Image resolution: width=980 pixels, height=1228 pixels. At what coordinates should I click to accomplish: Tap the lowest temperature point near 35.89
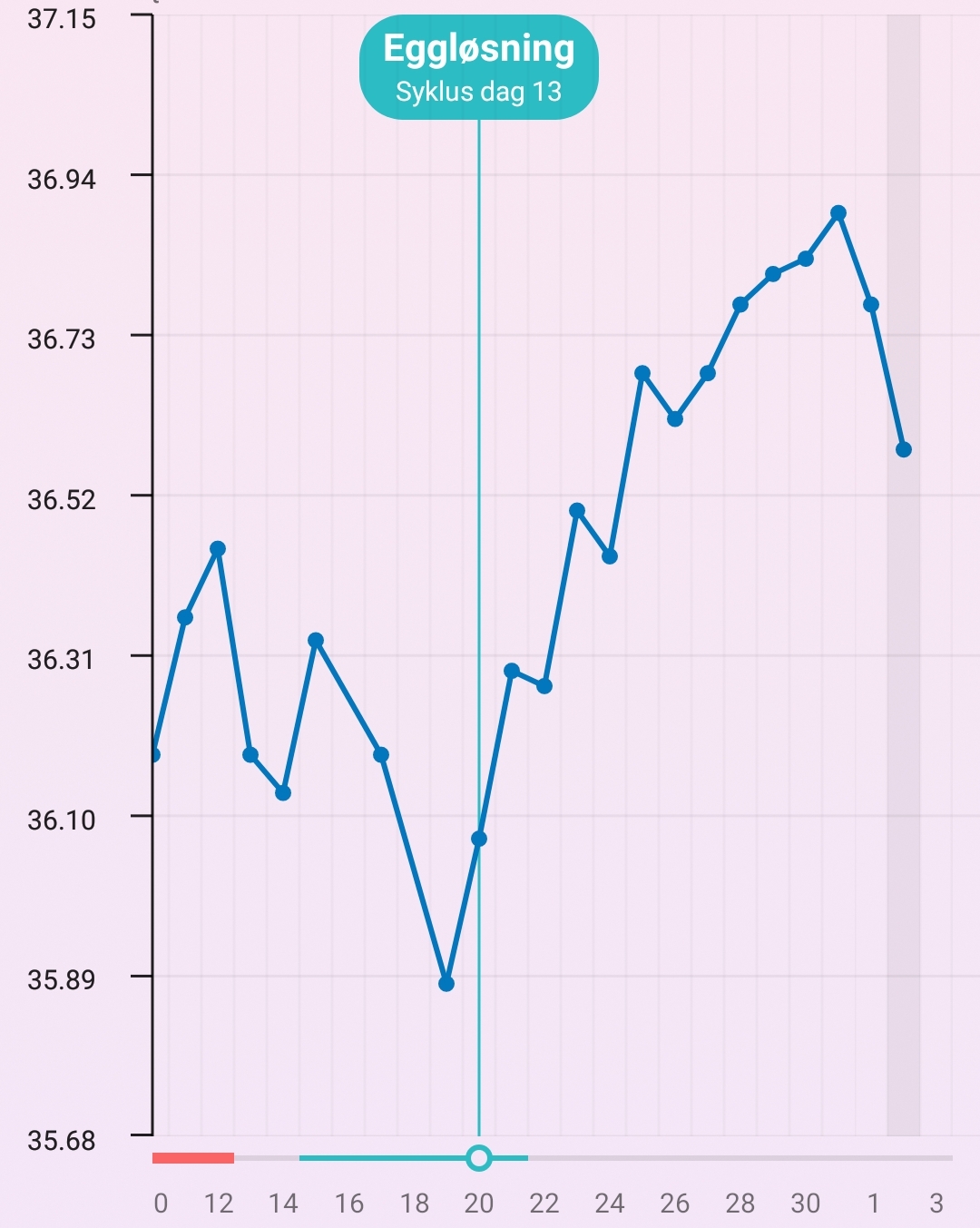coord(446,984)
